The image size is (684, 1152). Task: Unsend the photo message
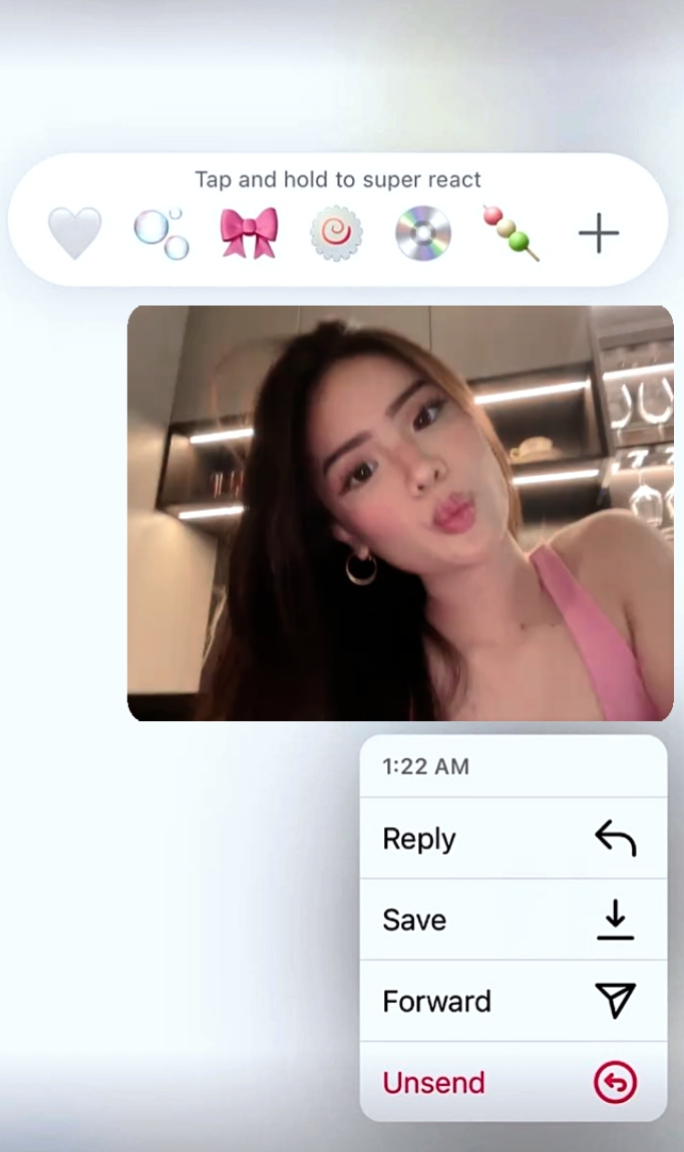(x=513, y=1082)
